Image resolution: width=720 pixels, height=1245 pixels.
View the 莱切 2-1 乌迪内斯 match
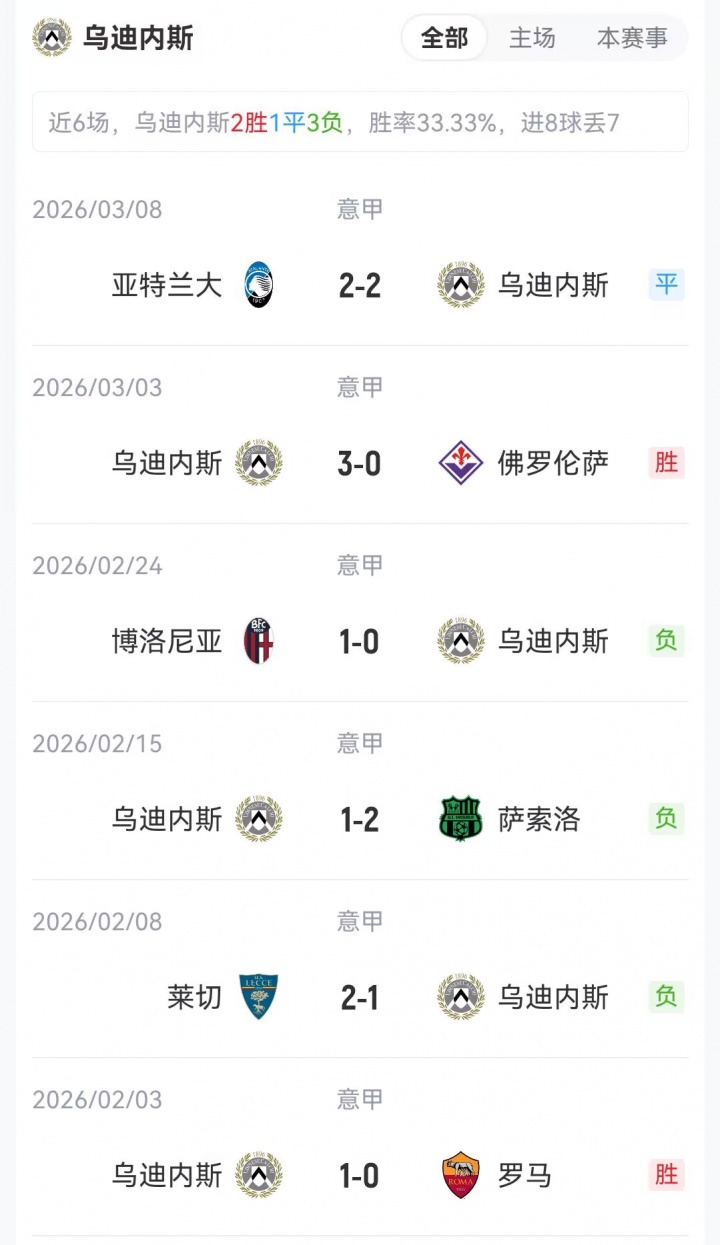[360, 998]
